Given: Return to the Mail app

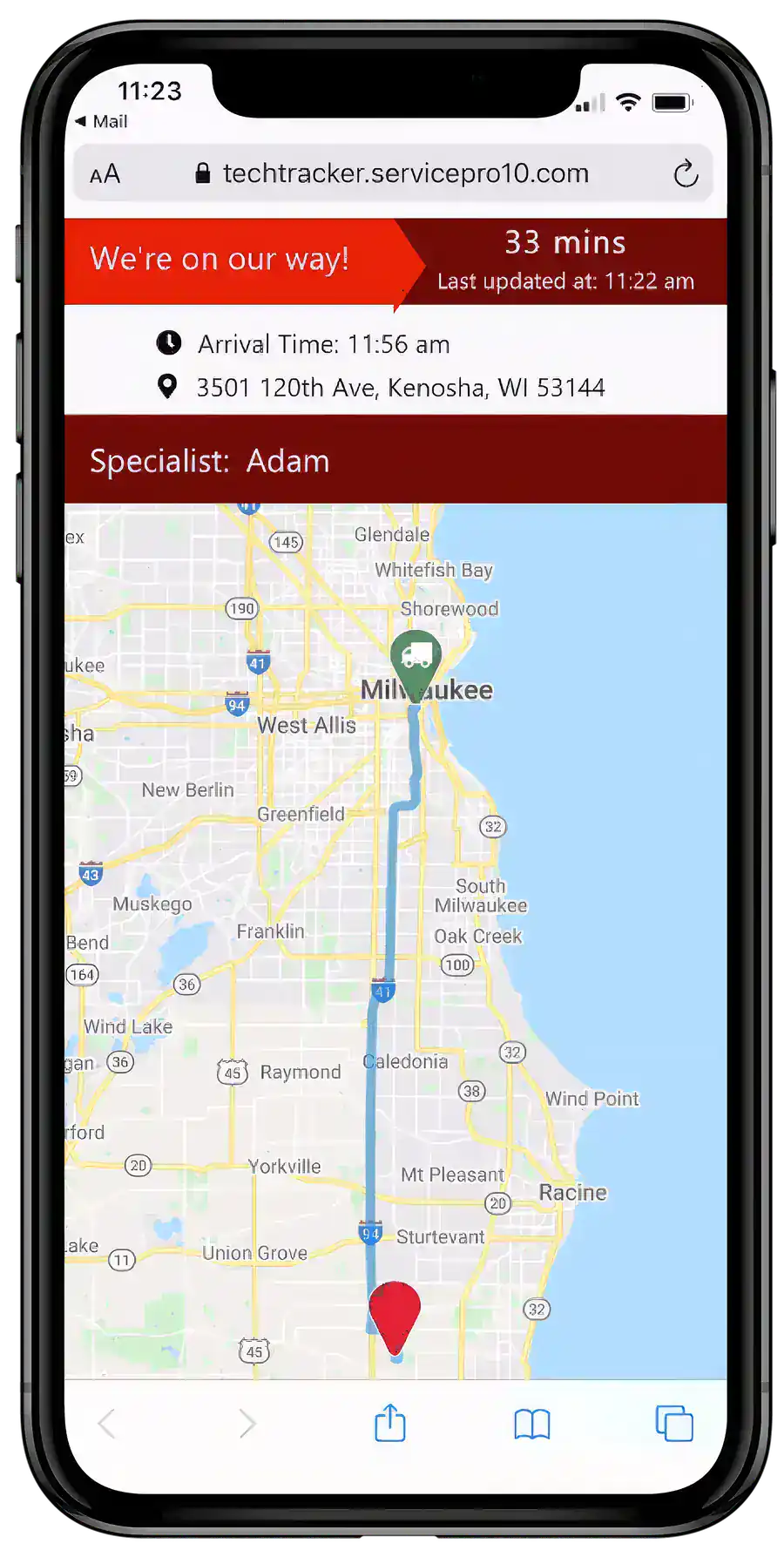Looking at the screenshot, I should tap(102, 122).
